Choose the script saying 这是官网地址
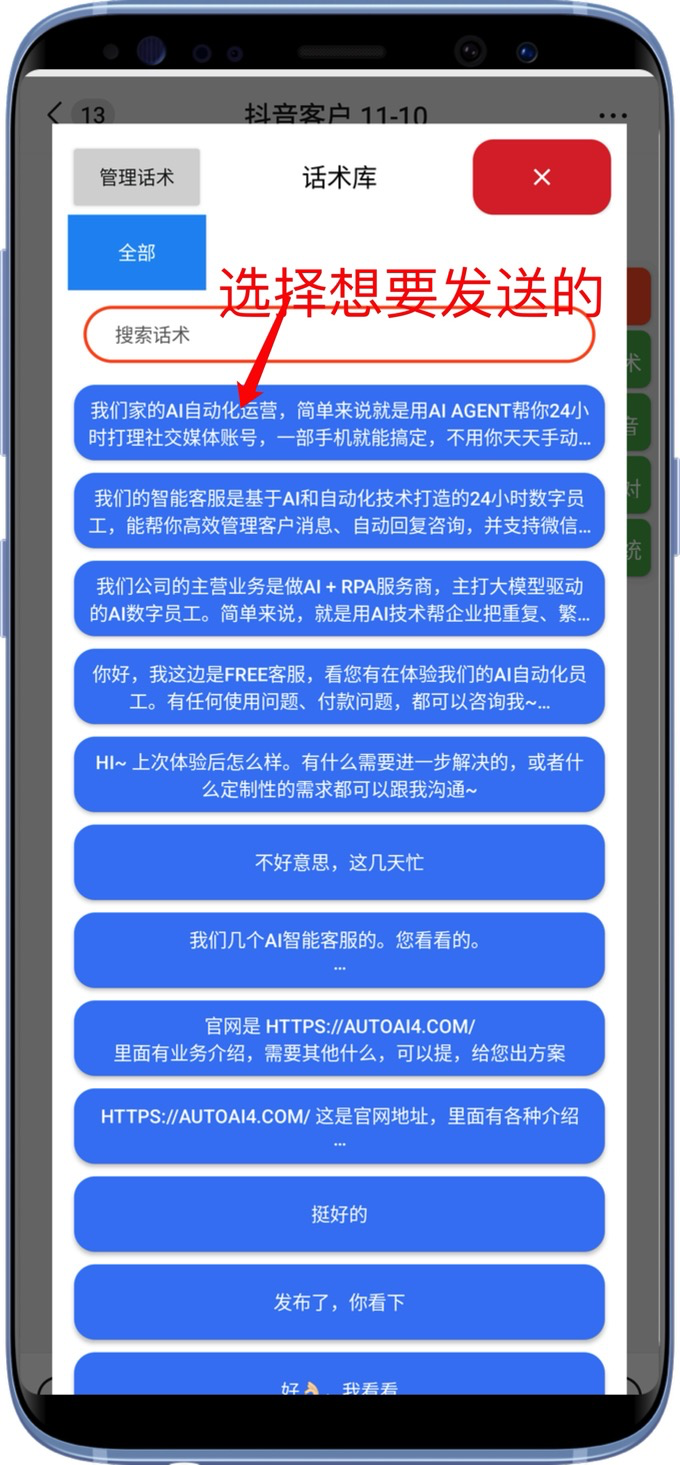This screenshot has width=680, height=1465. (x=339, y=1126)
